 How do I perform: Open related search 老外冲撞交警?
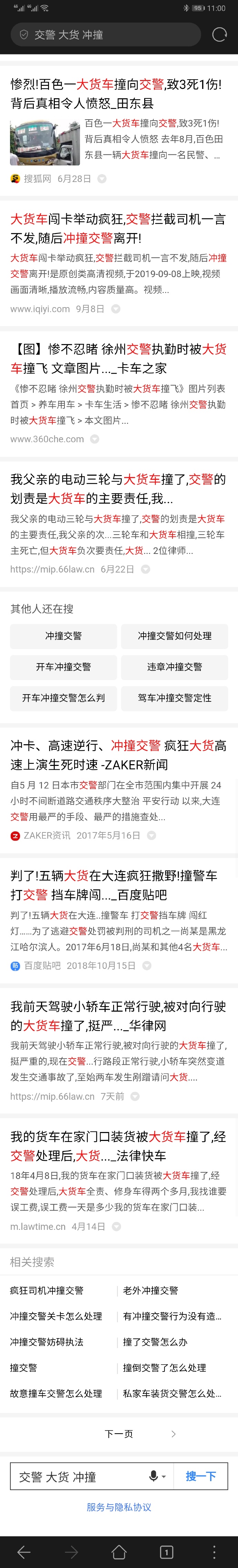coord(150,1291)
